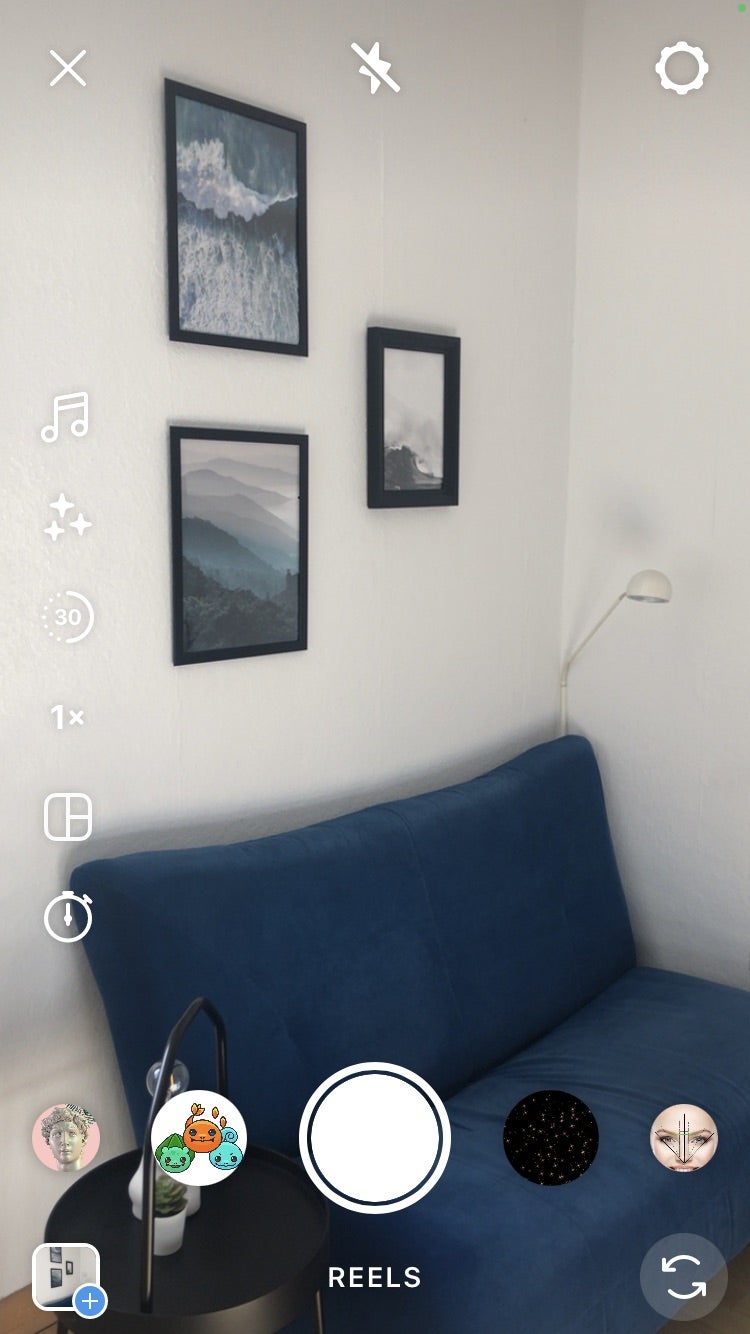Open the effects sparkles menu
750x1334 pixels.
[x=67, y=518]
